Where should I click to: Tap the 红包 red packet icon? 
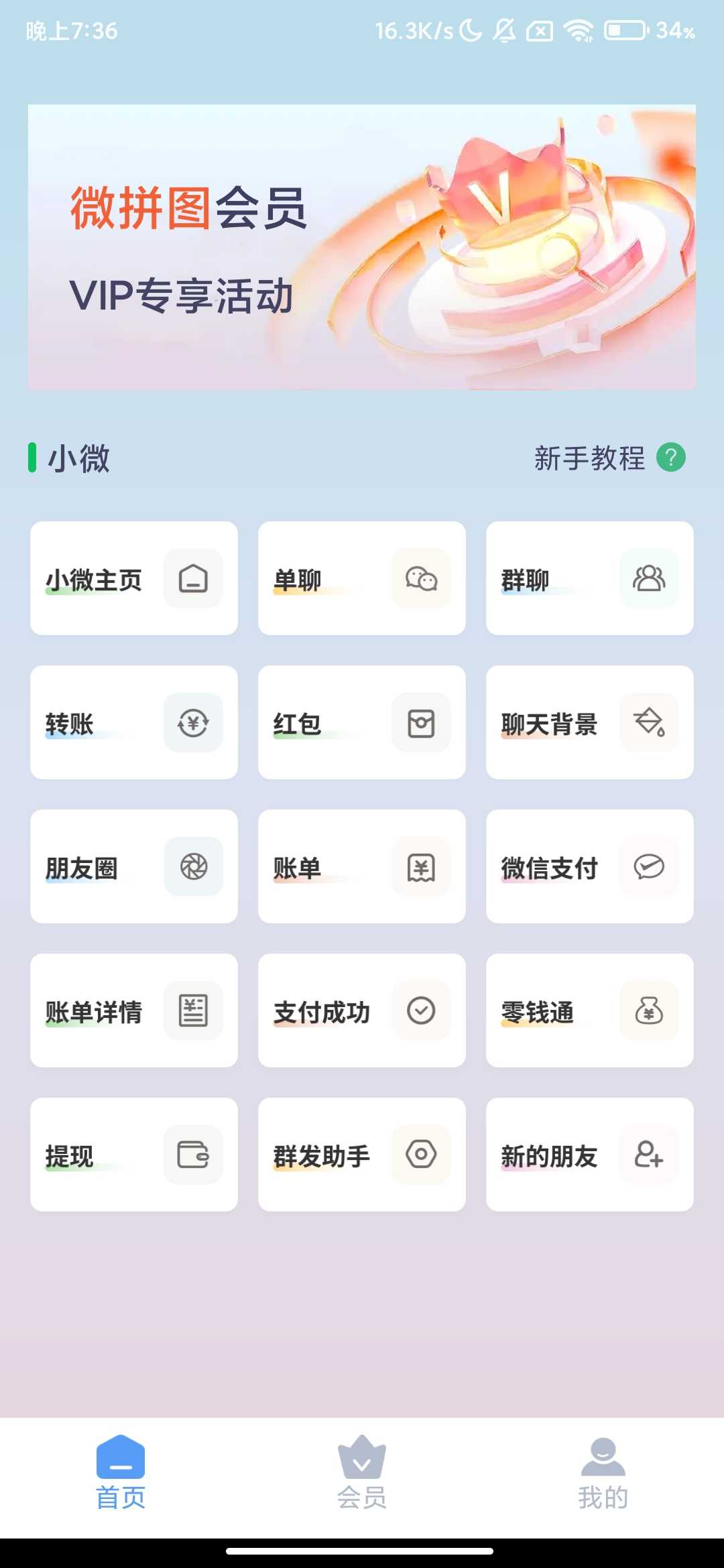click(x=422, y=723)
